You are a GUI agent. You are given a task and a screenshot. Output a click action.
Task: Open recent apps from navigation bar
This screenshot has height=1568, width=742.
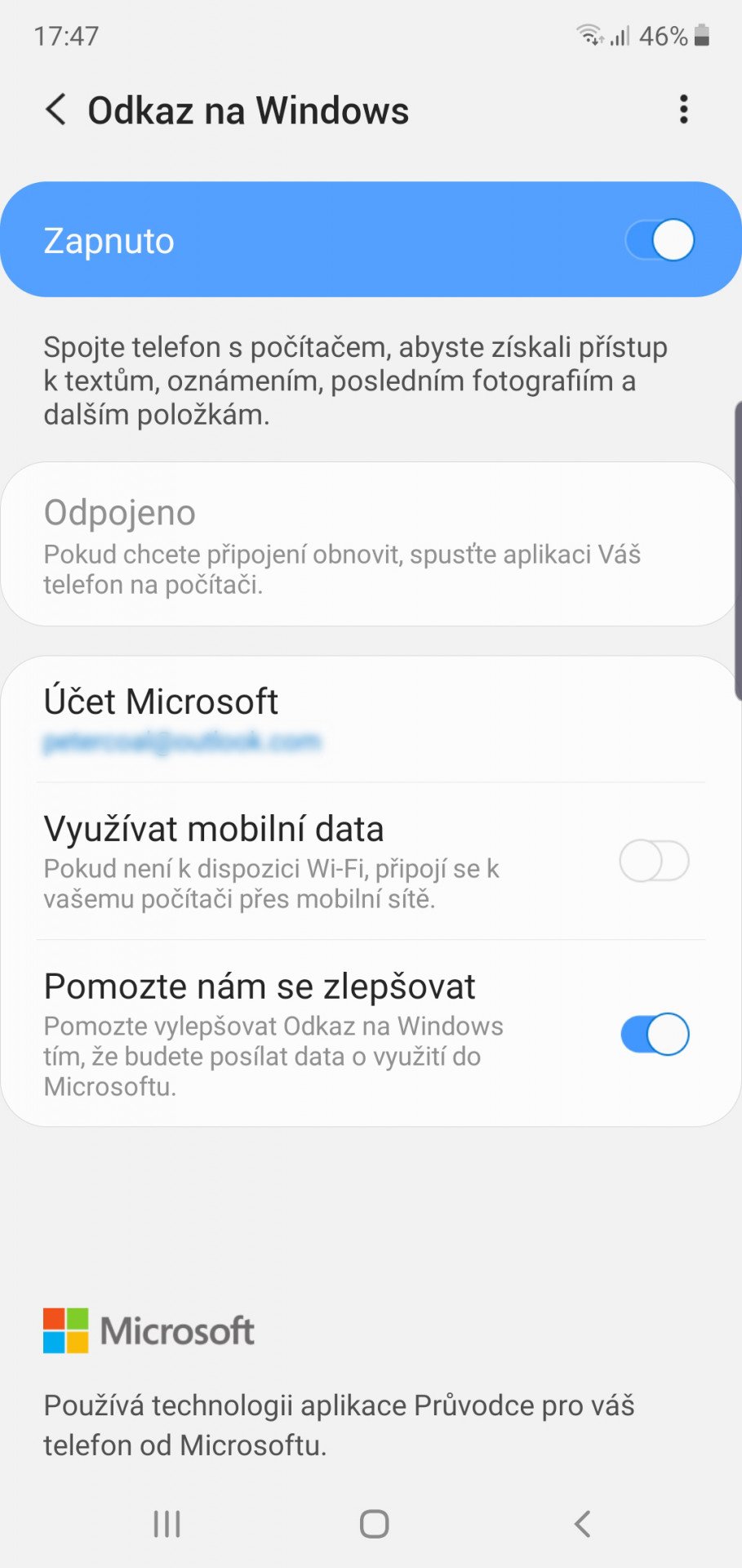(167, 1524)
